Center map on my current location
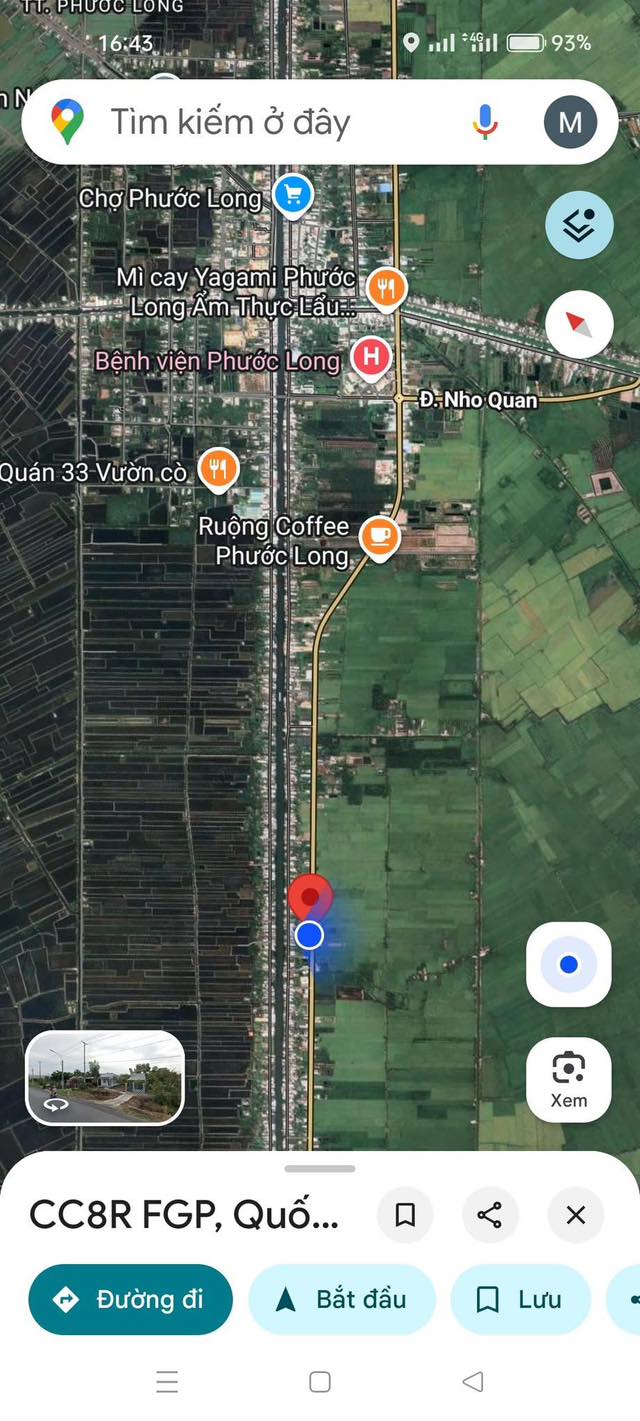Screen dimensions: 640x1421 point(568,964)
